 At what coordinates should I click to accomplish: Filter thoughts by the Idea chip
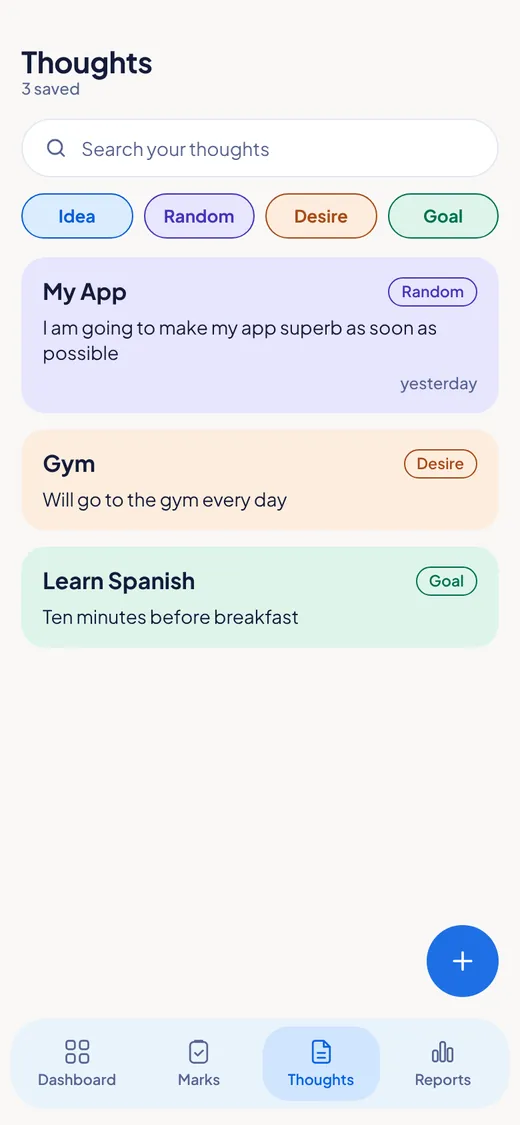pyautogui.click(x=77, y=216)
